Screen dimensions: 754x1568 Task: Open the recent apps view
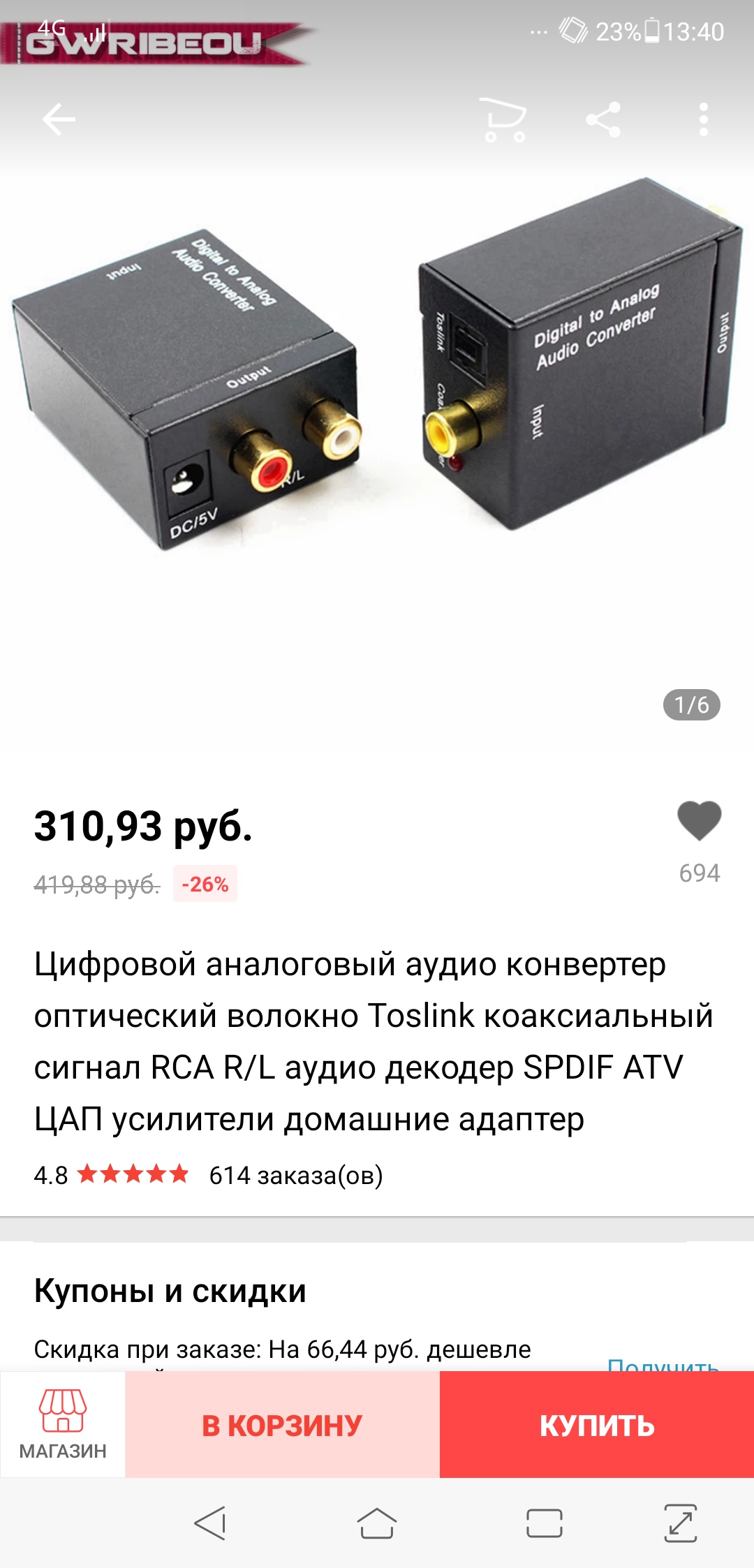(x=545, y=1523)
